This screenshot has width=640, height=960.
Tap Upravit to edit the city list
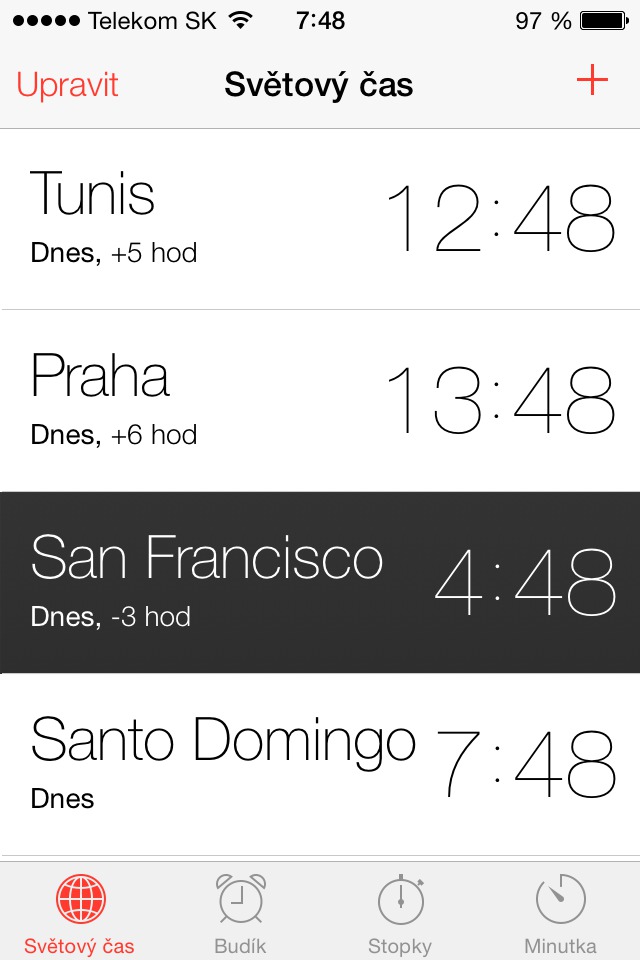point(68,85)
